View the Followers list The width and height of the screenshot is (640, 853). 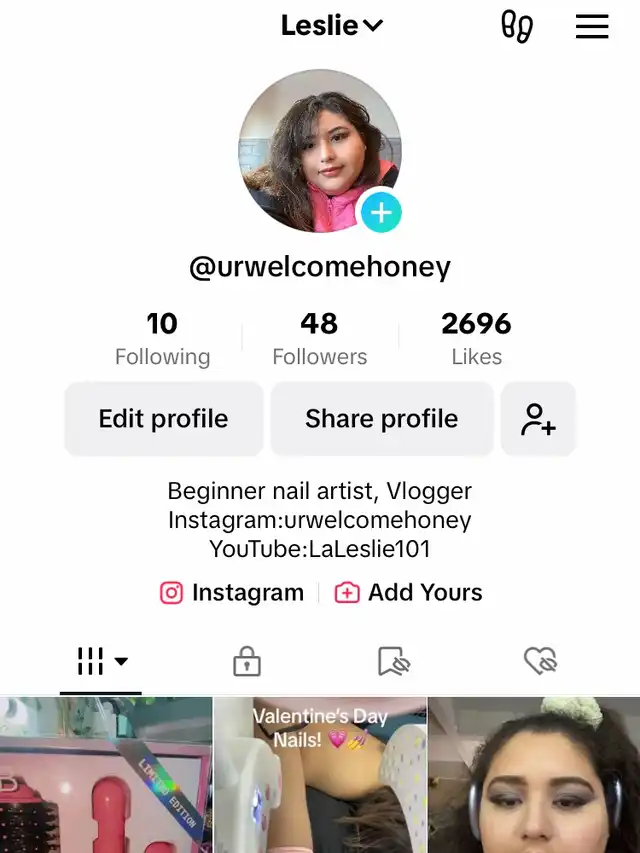[319, 339]
